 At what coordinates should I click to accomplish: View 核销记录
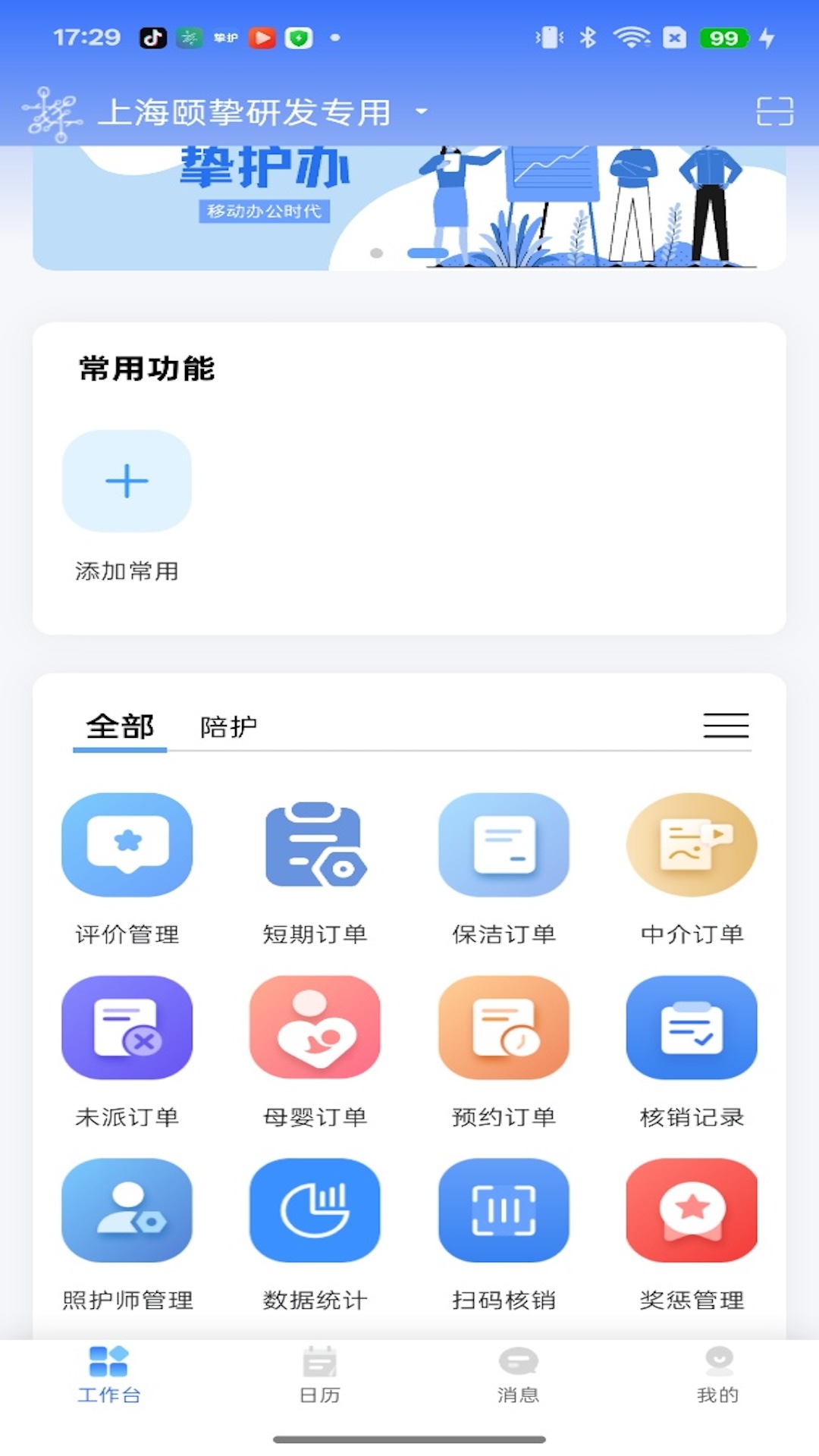(x=692, y=1028)
